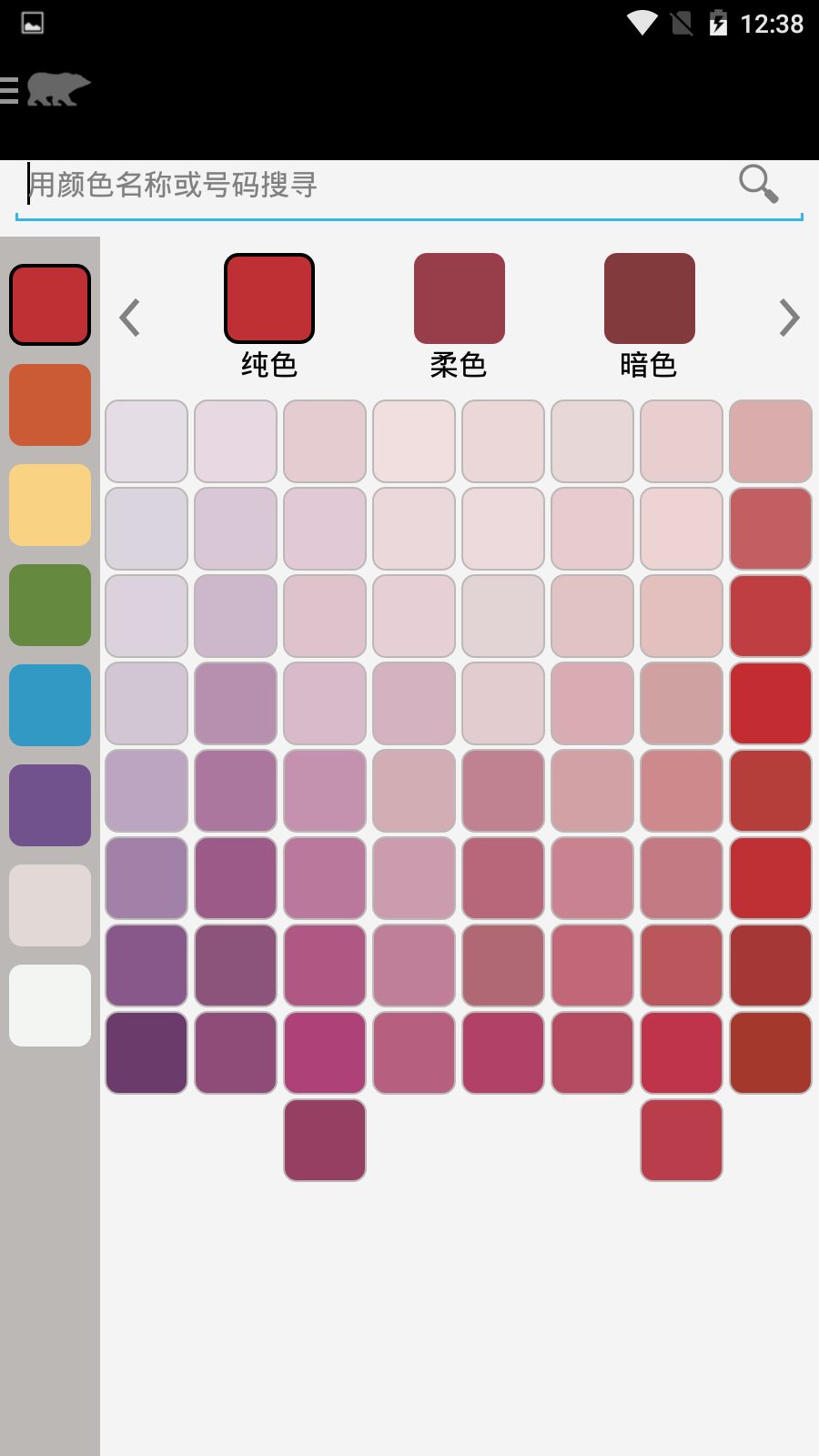Viewport: 819px width, 1456px height.
Task: Select the beige neutral color family
Action: (x=50, y=905)
